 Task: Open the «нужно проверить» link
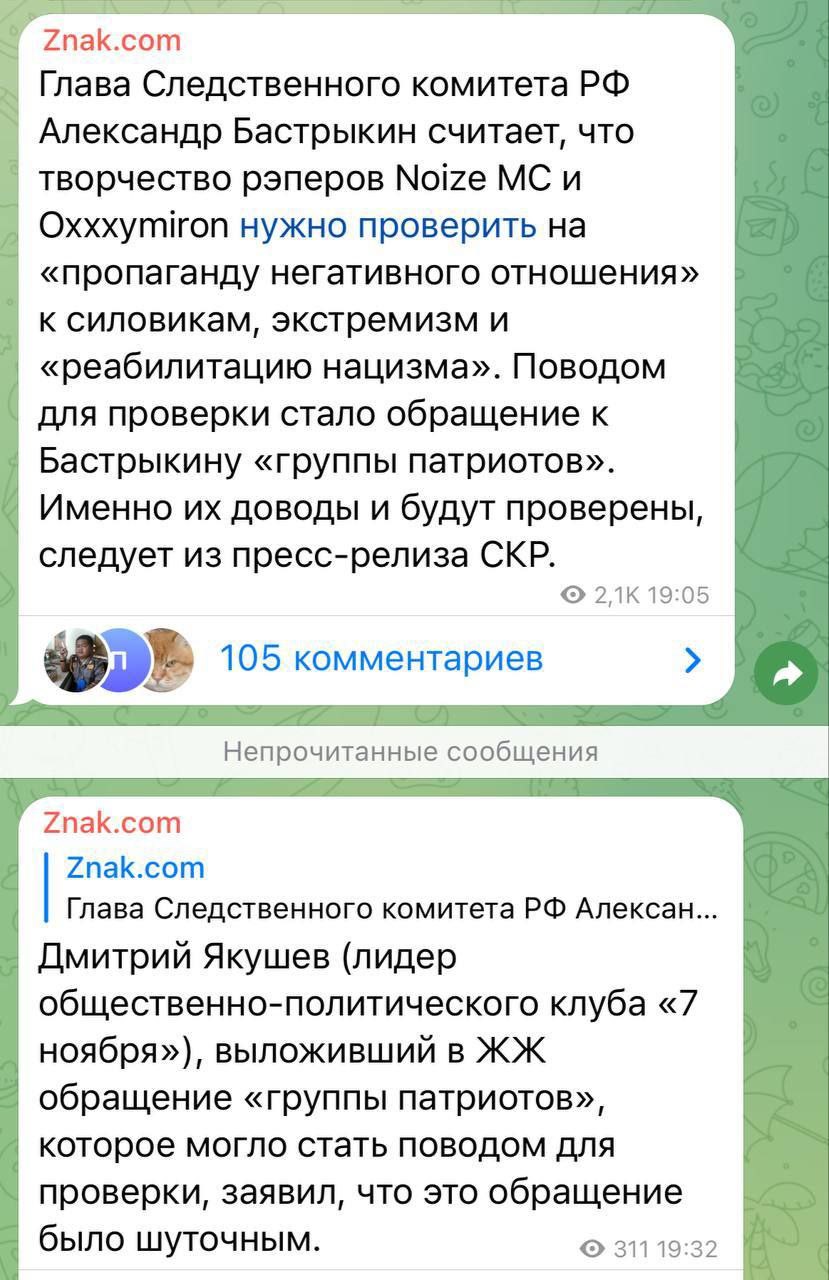pyautogui.click(x=388, y=226)
